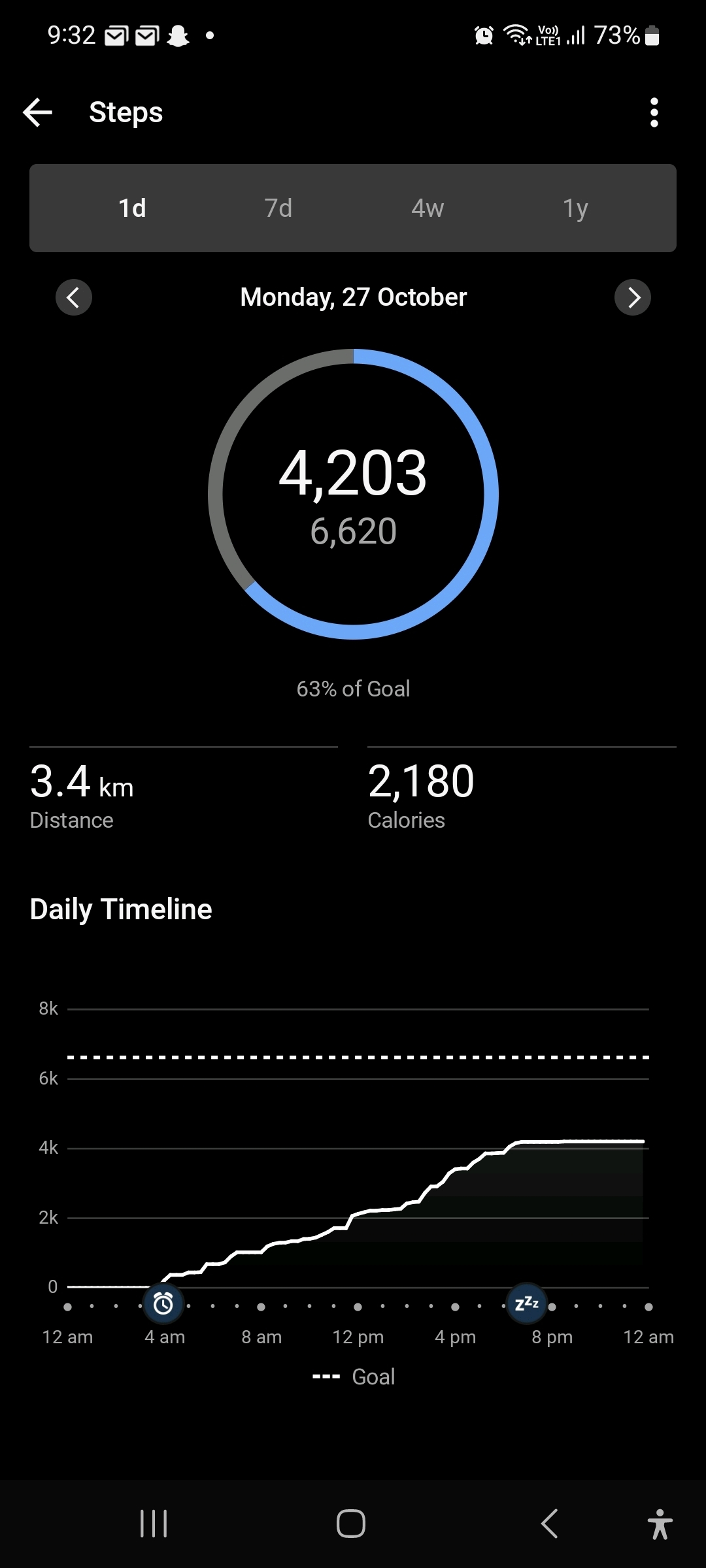This screenshot has height=1568, width=706.
Task: Open the accessibility shortcut button
Action: click(660, 1524)
